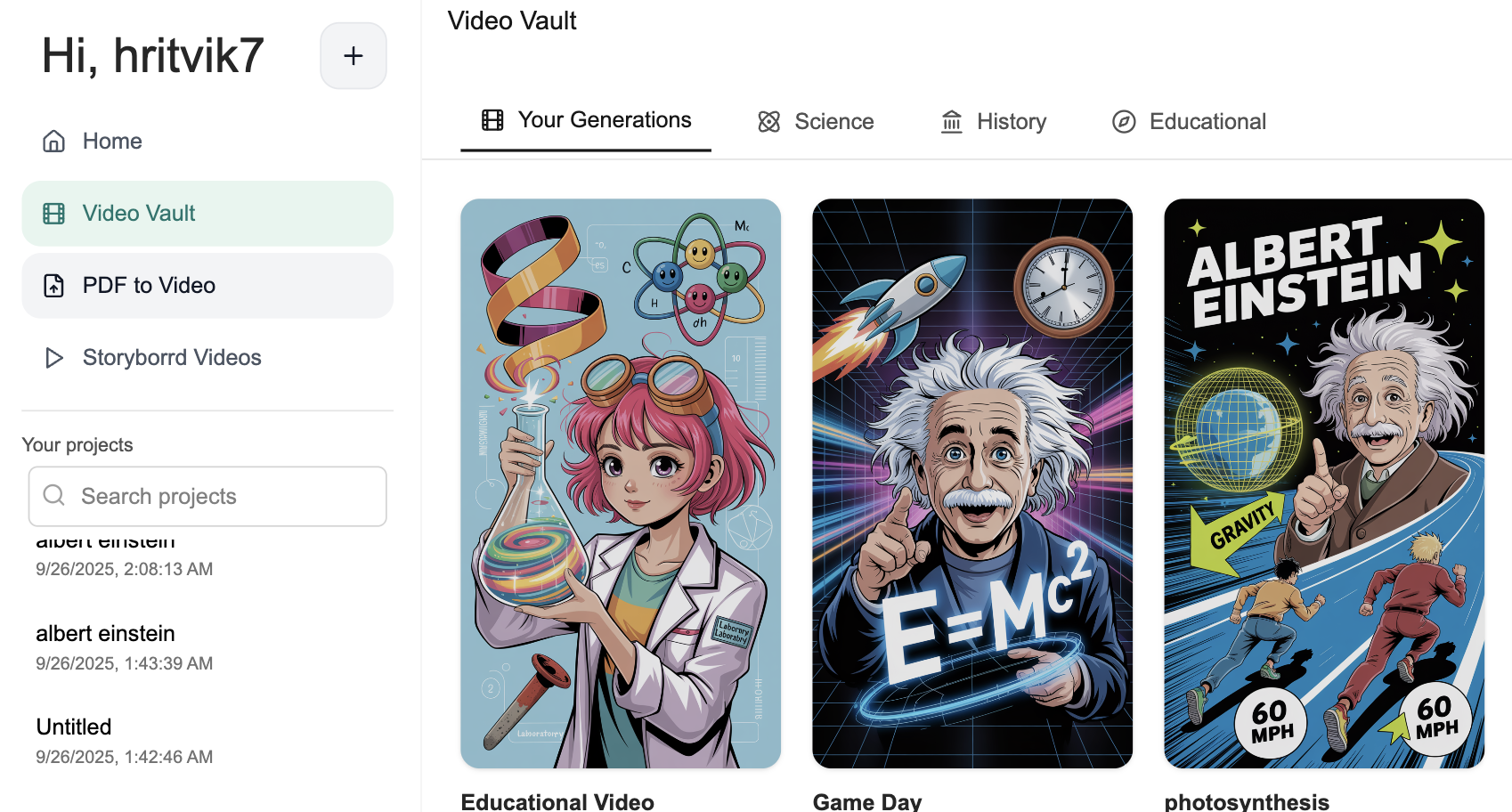Open the Educational Video card
Screen dimensions: 1512x812
pyautogui.click(x=620, y=483)
